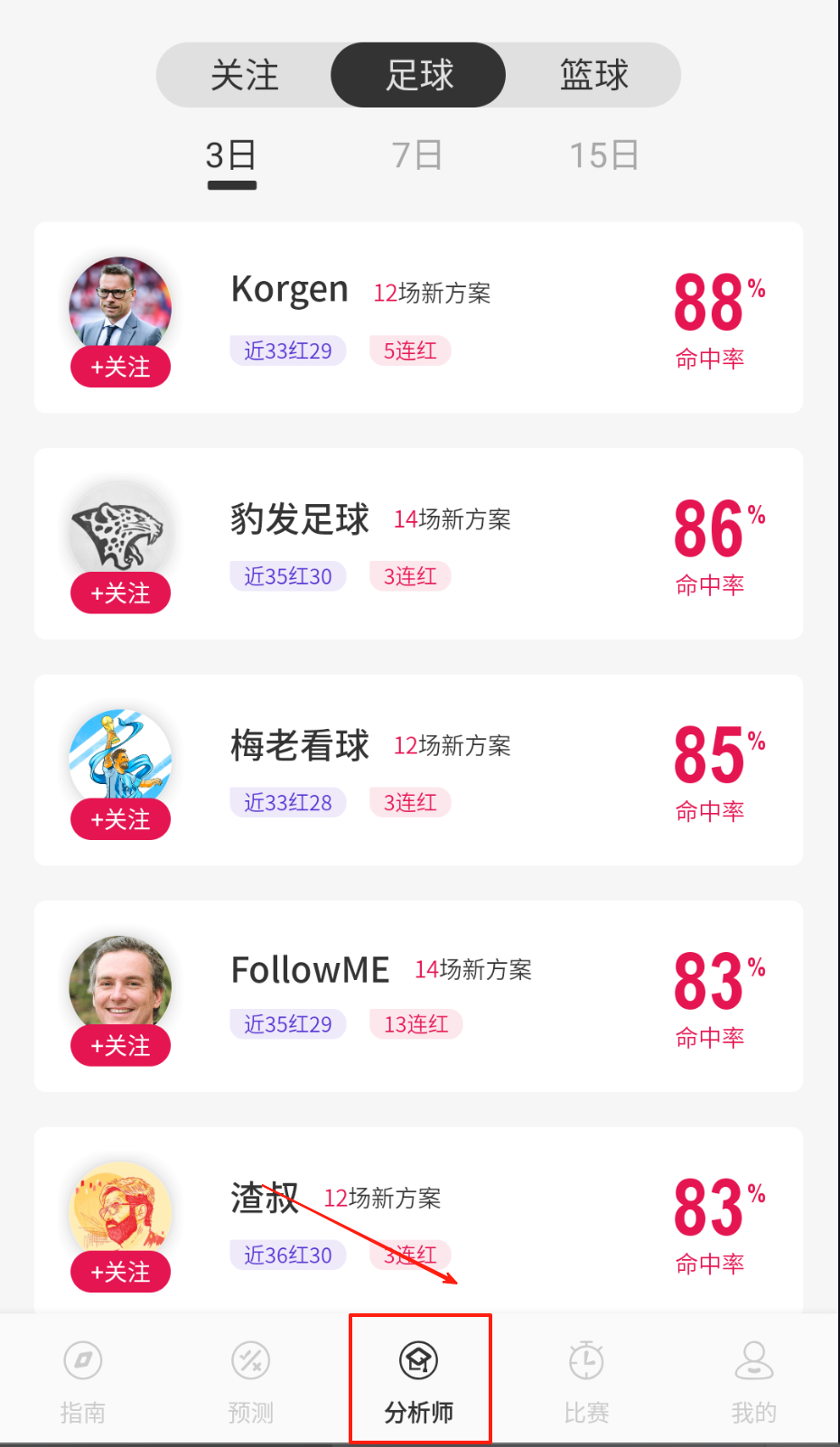840x1447 pixels.
Task: Open the 分析师 tab
Action: click(x=419, y=1378)
